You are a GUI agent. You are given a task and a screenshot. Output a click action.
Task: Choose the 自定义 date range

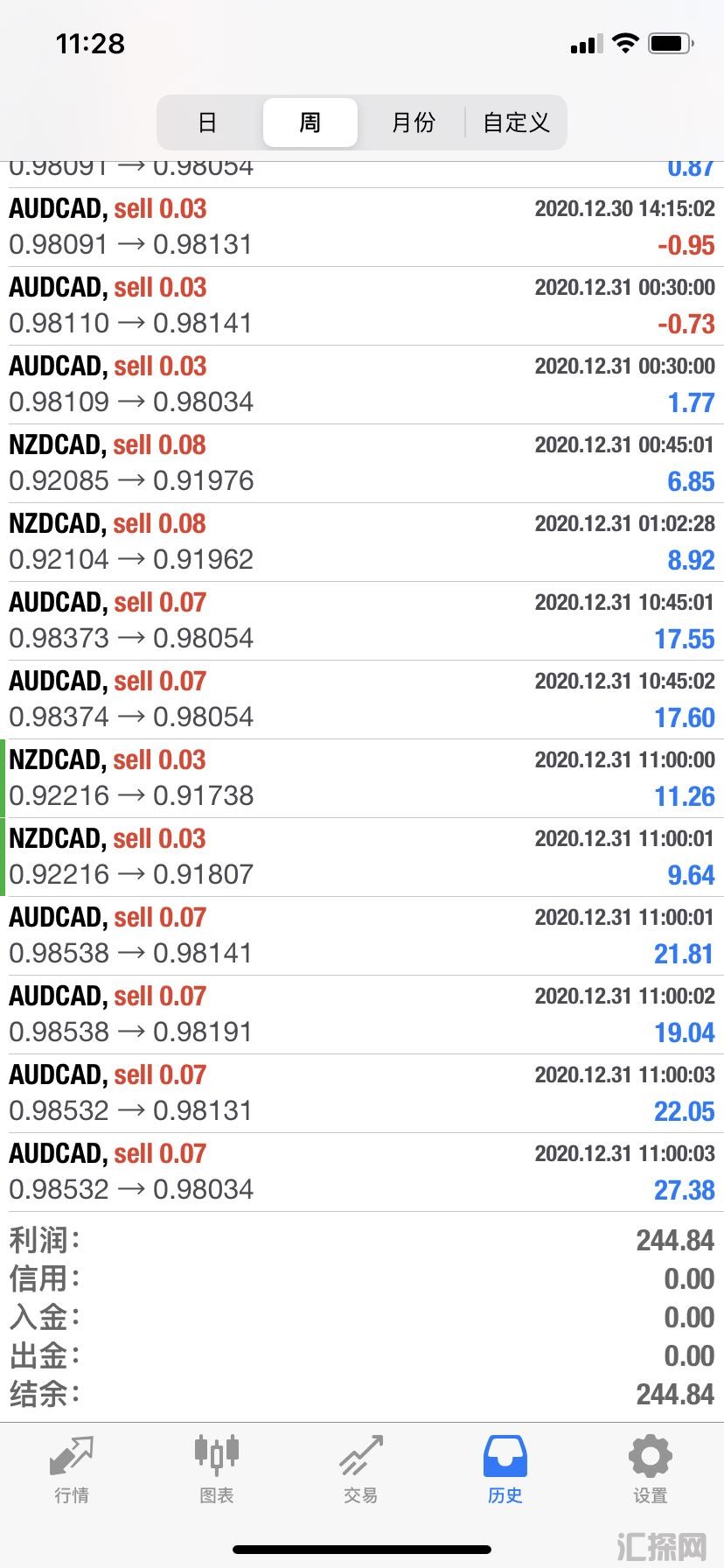(x=516, y=122)
